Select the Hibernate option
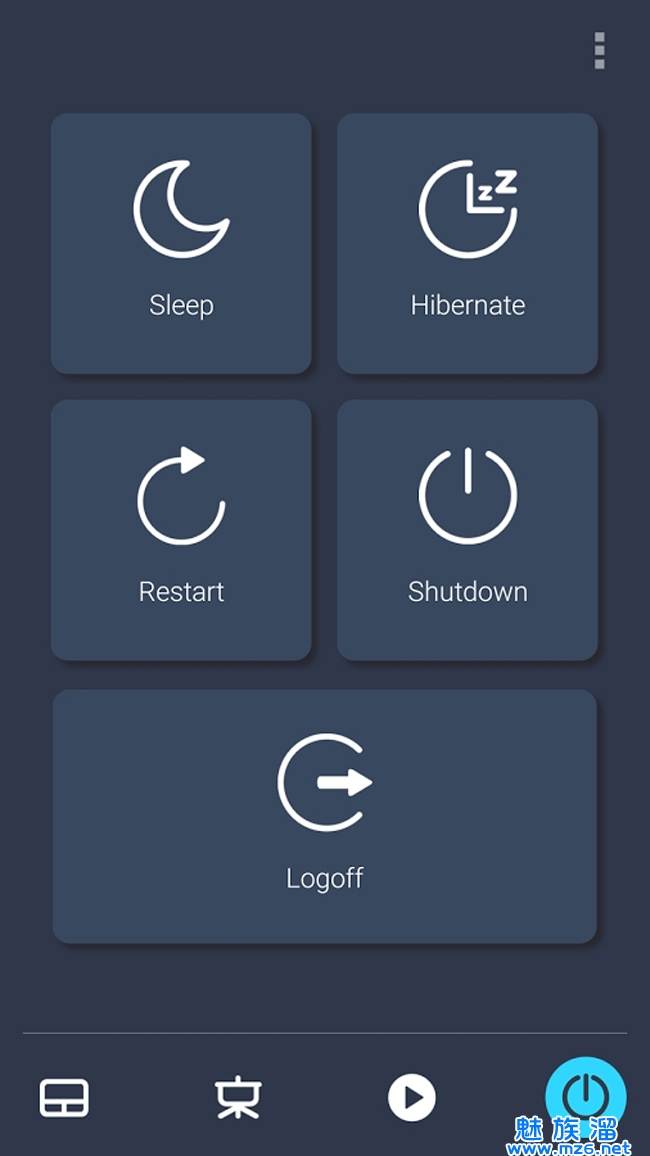The width and height of the screenshot is (650, 1156). [467, 243]
